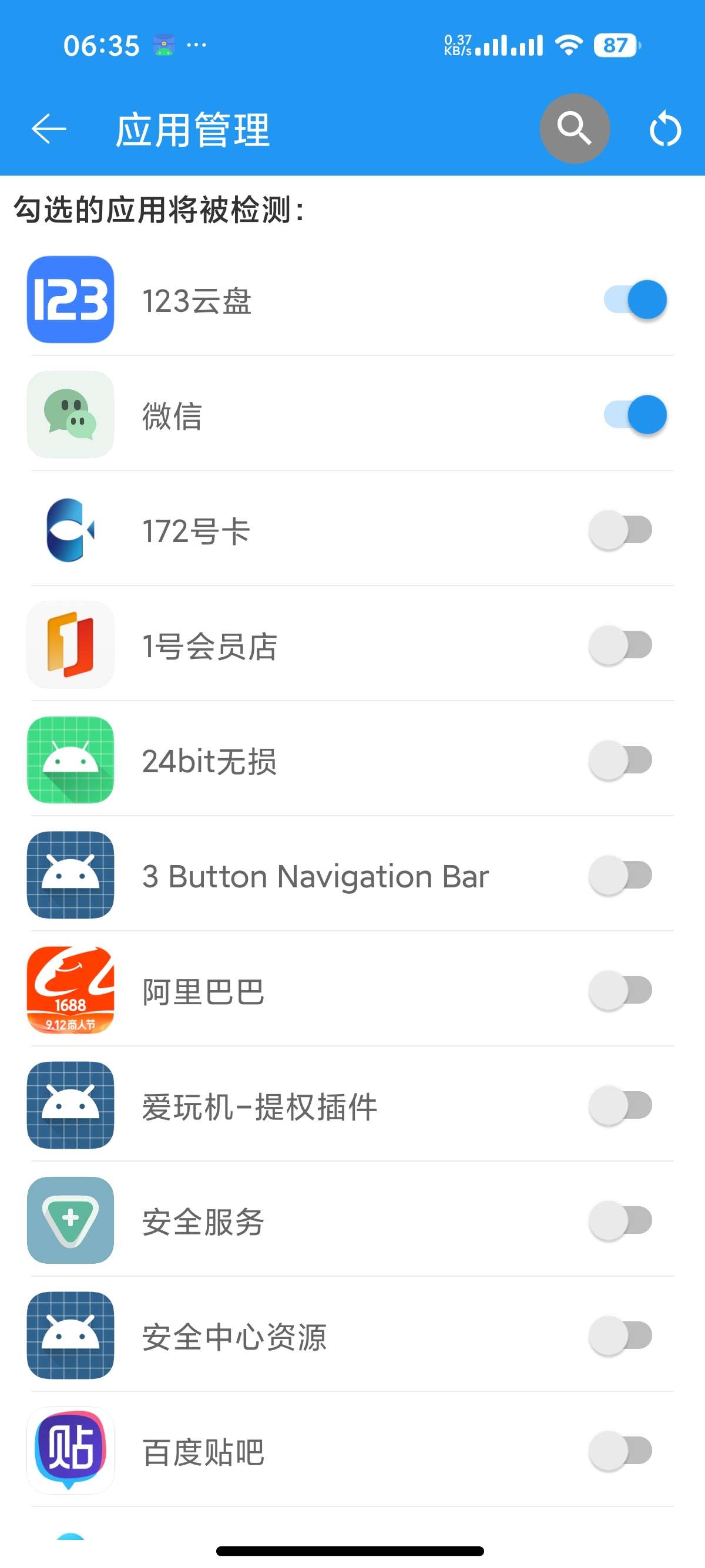This screenshot has width=705, height=1568.
Task: Enable 爱玩机-提权插件 detection
Action: (620, 1105)
